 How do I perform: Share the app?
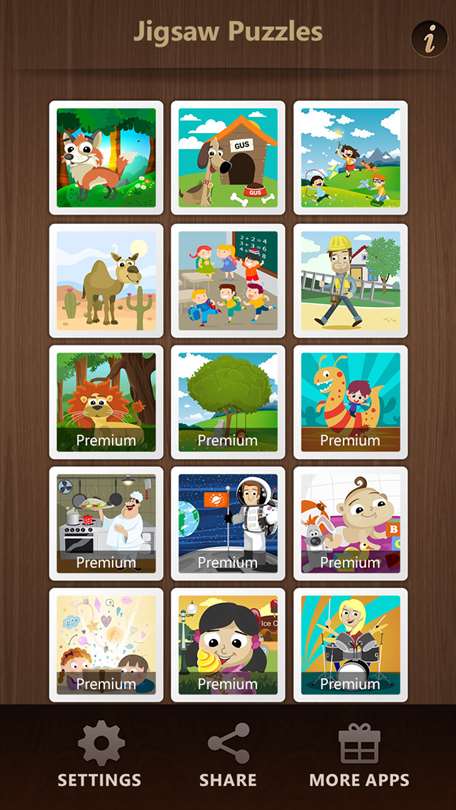point(228,755)
